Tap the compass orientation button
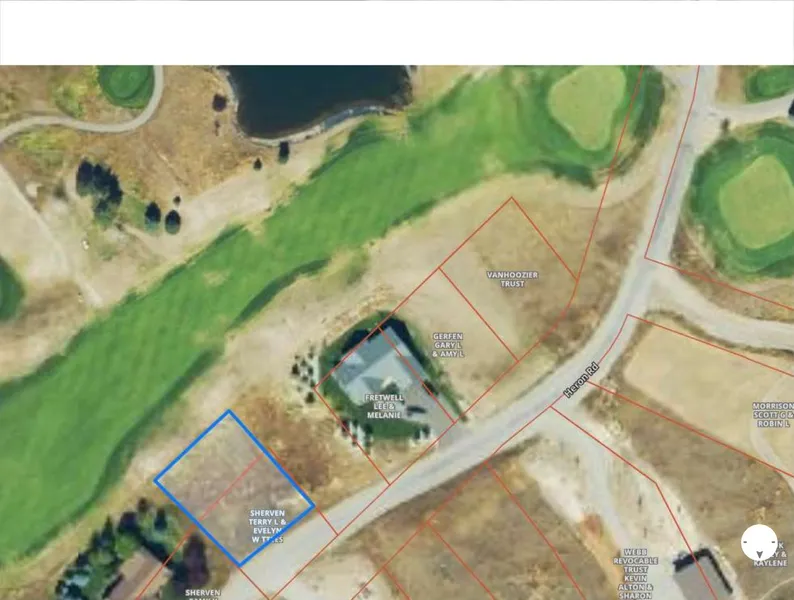Viewport: 794px width, 600px height. click(760, 542)
